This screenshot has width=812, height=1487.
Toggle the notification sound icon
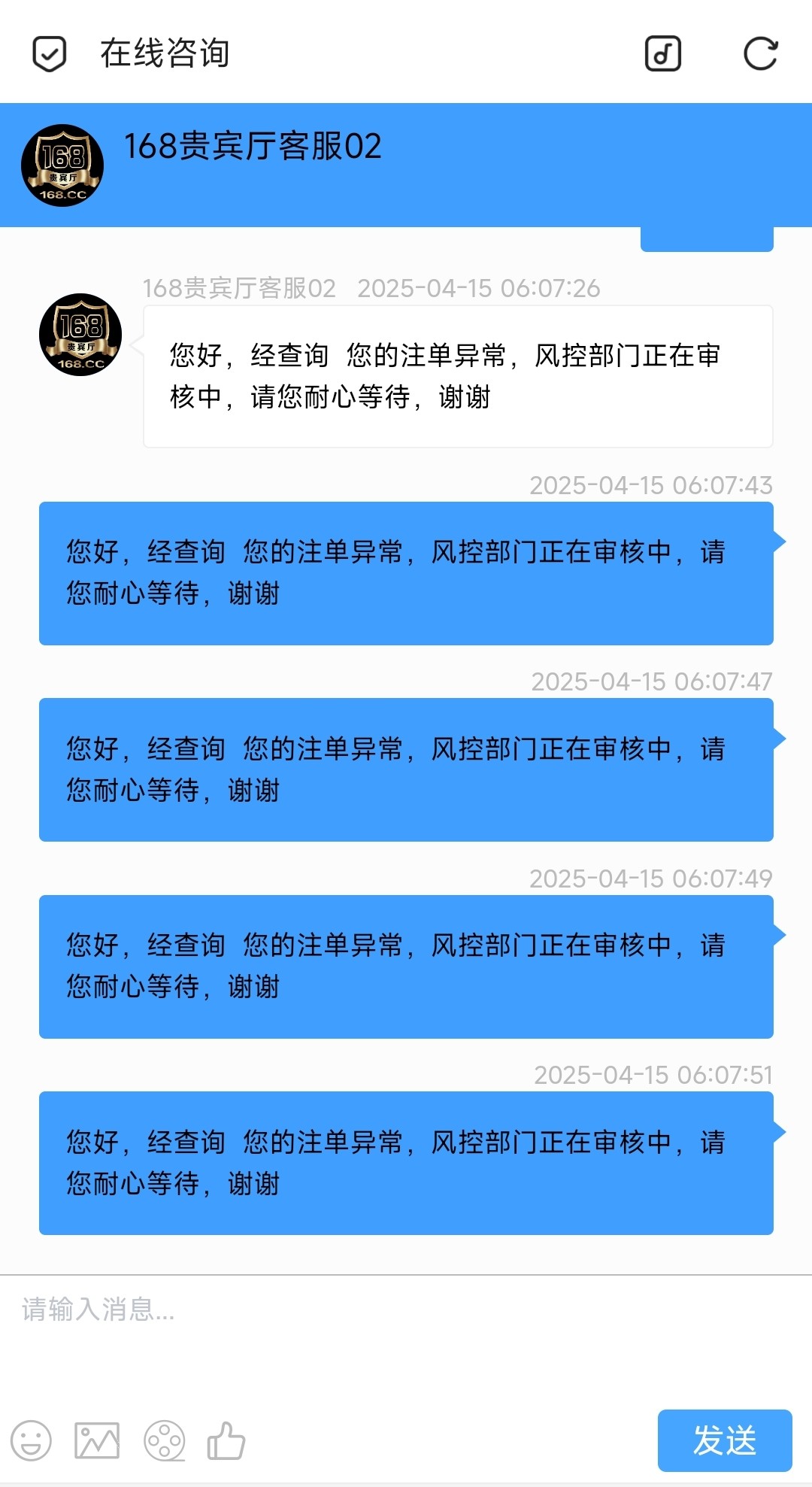click(663, 53)
